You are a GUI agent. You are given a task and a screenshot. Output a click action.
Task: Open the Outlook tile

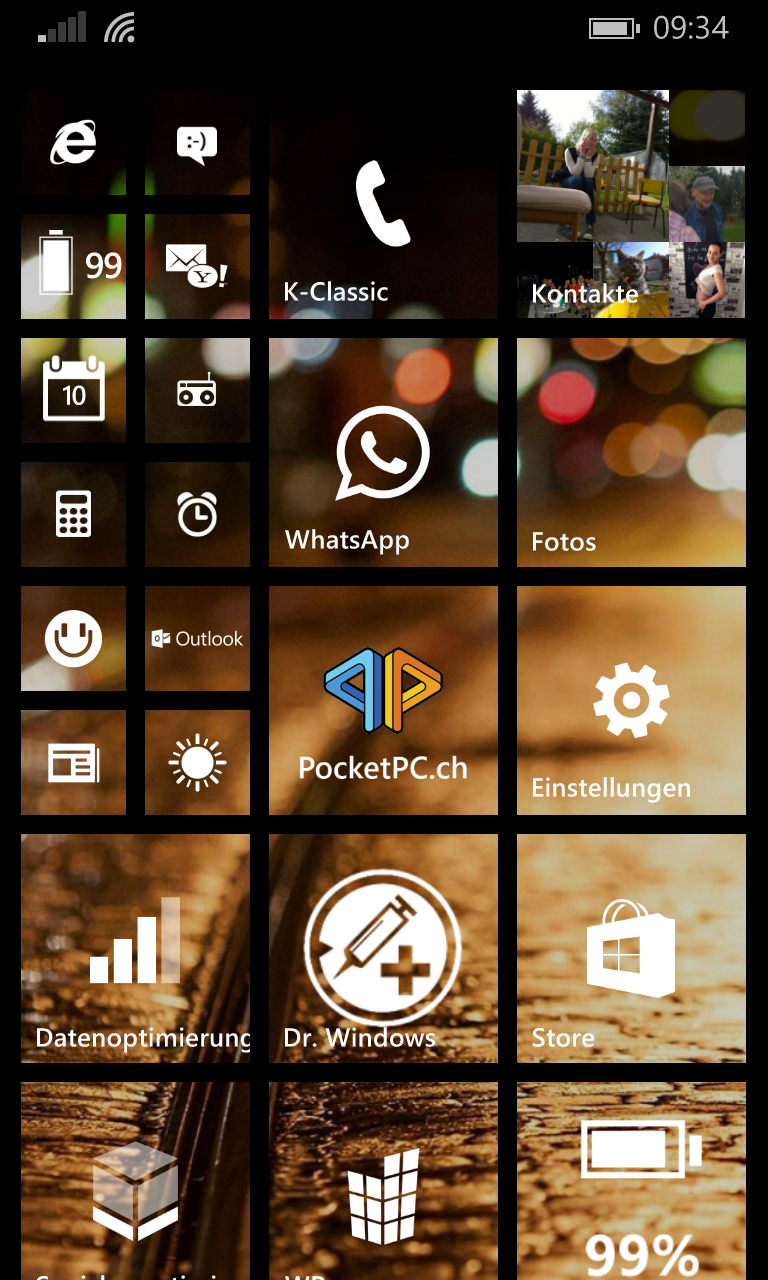[x=197, y=638]
